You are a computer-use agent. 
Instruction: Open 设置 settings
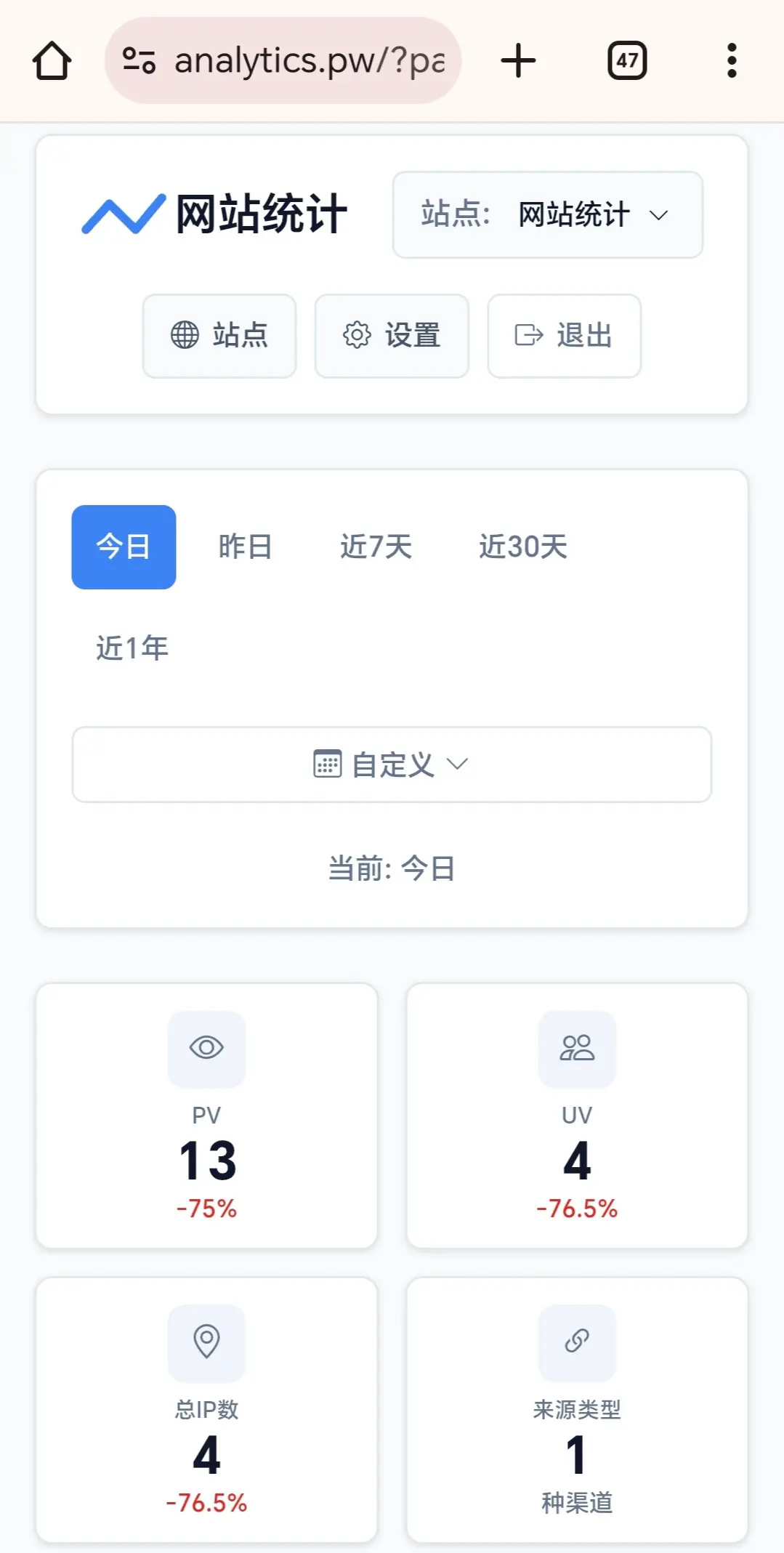point(392,336)
